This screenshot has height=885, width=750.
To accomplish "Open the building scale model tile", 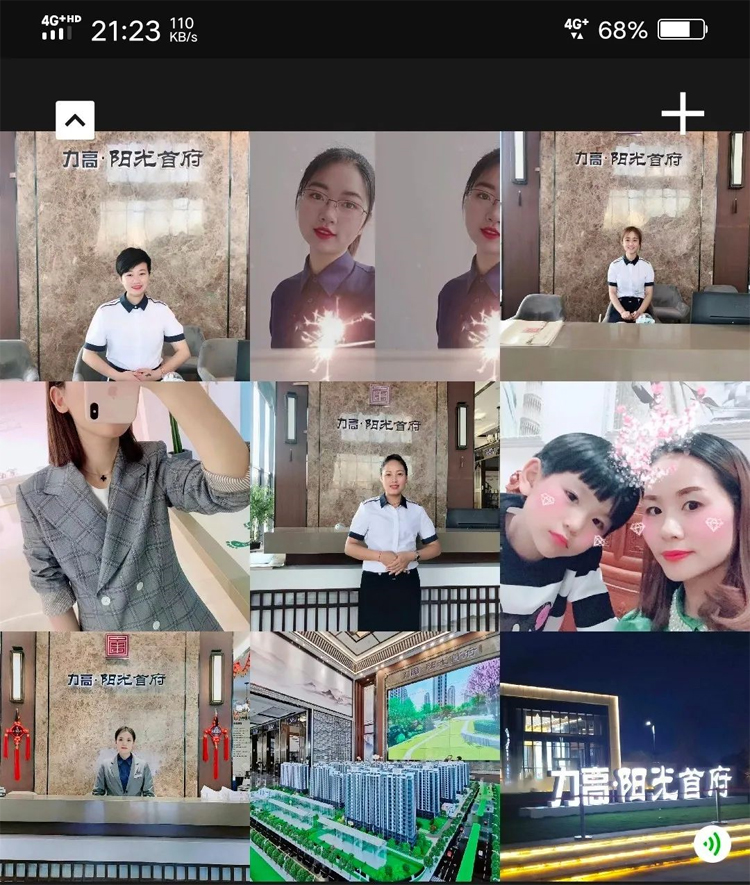I will (x=374, y=755).
